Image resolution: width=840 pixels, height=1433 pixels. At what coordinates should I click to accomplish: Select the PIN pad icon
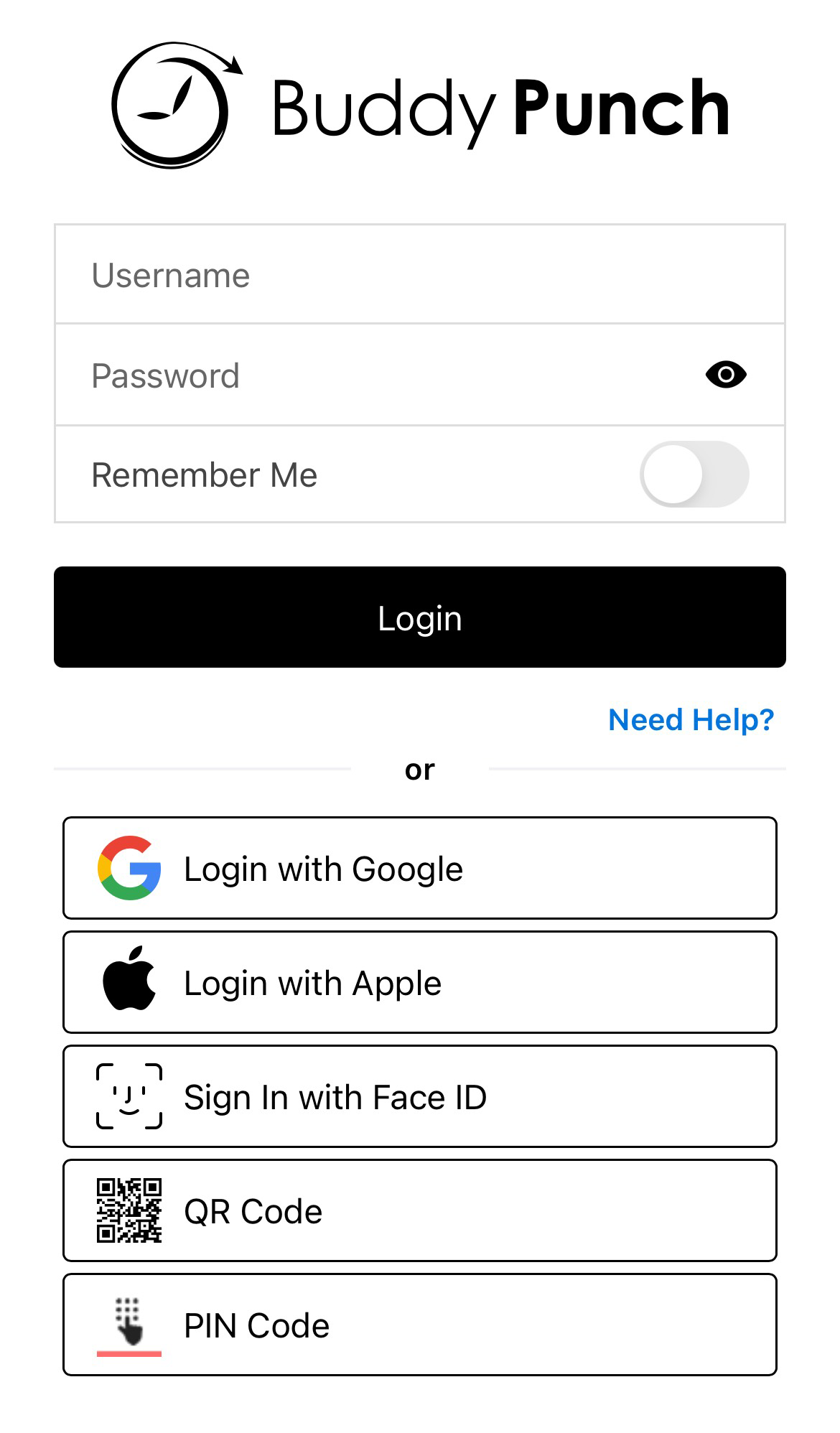[x=129, y=1325]
